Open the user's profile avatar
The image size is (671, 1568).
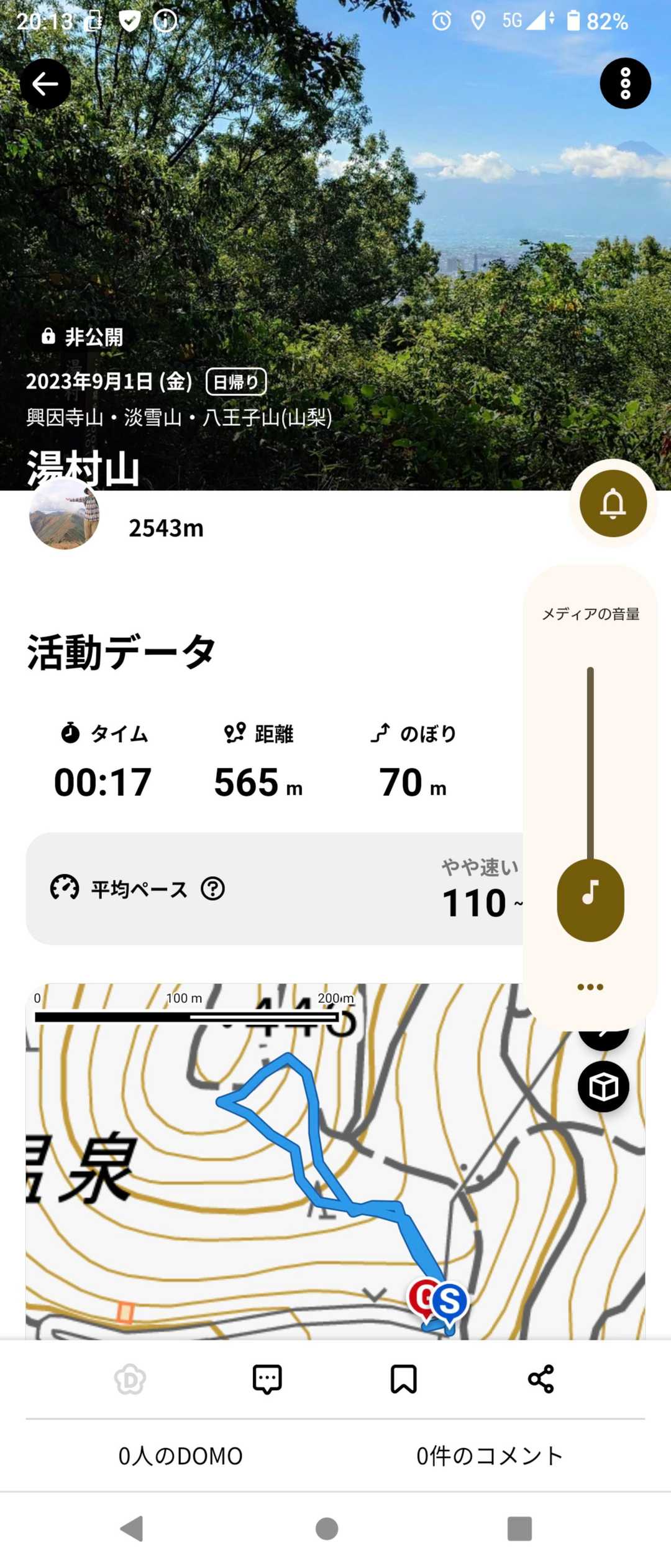click(x=65, y=515)
